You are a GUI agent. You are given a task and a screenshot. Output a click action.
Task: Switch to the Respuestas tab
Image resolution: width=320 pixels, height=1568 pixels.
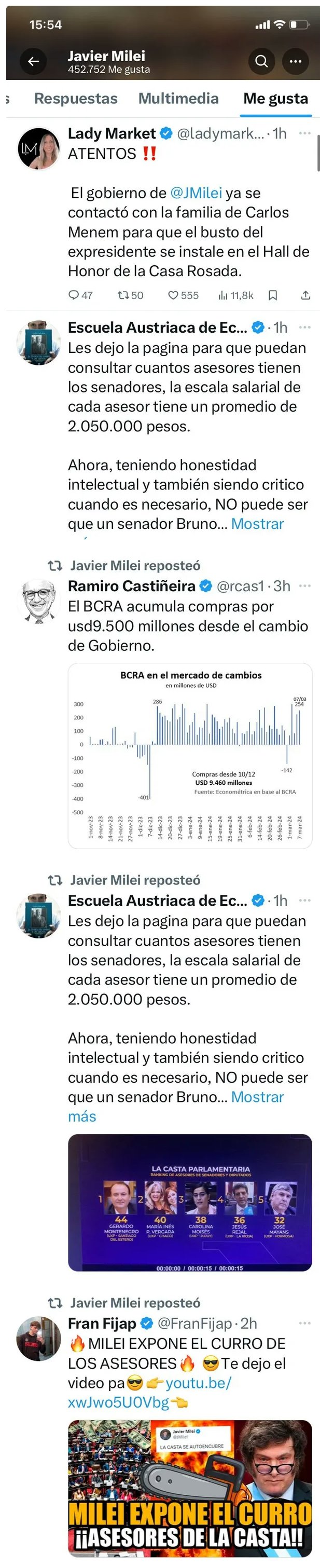pos(75,99)
